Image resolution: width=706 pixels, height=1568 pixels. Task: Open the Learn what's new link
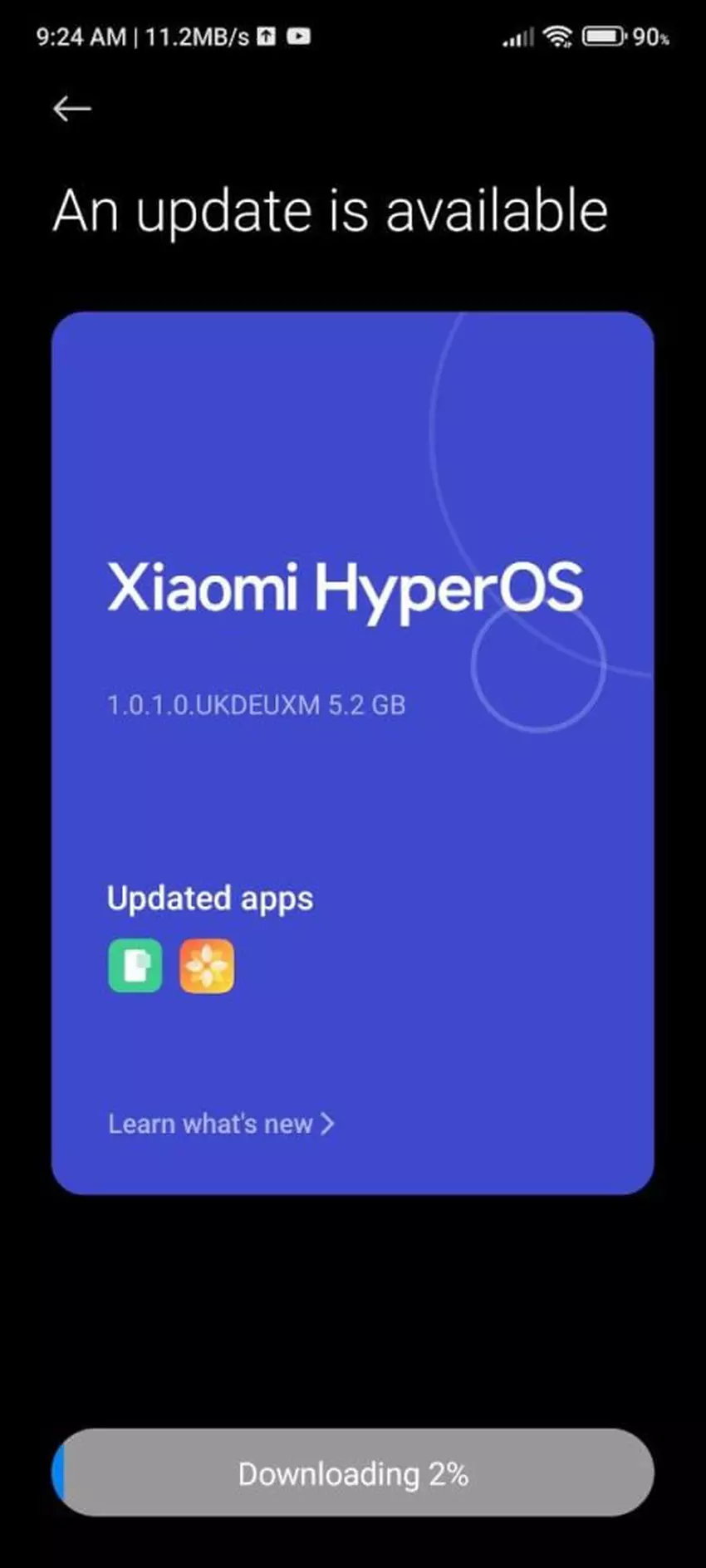tap(221, 1124)
